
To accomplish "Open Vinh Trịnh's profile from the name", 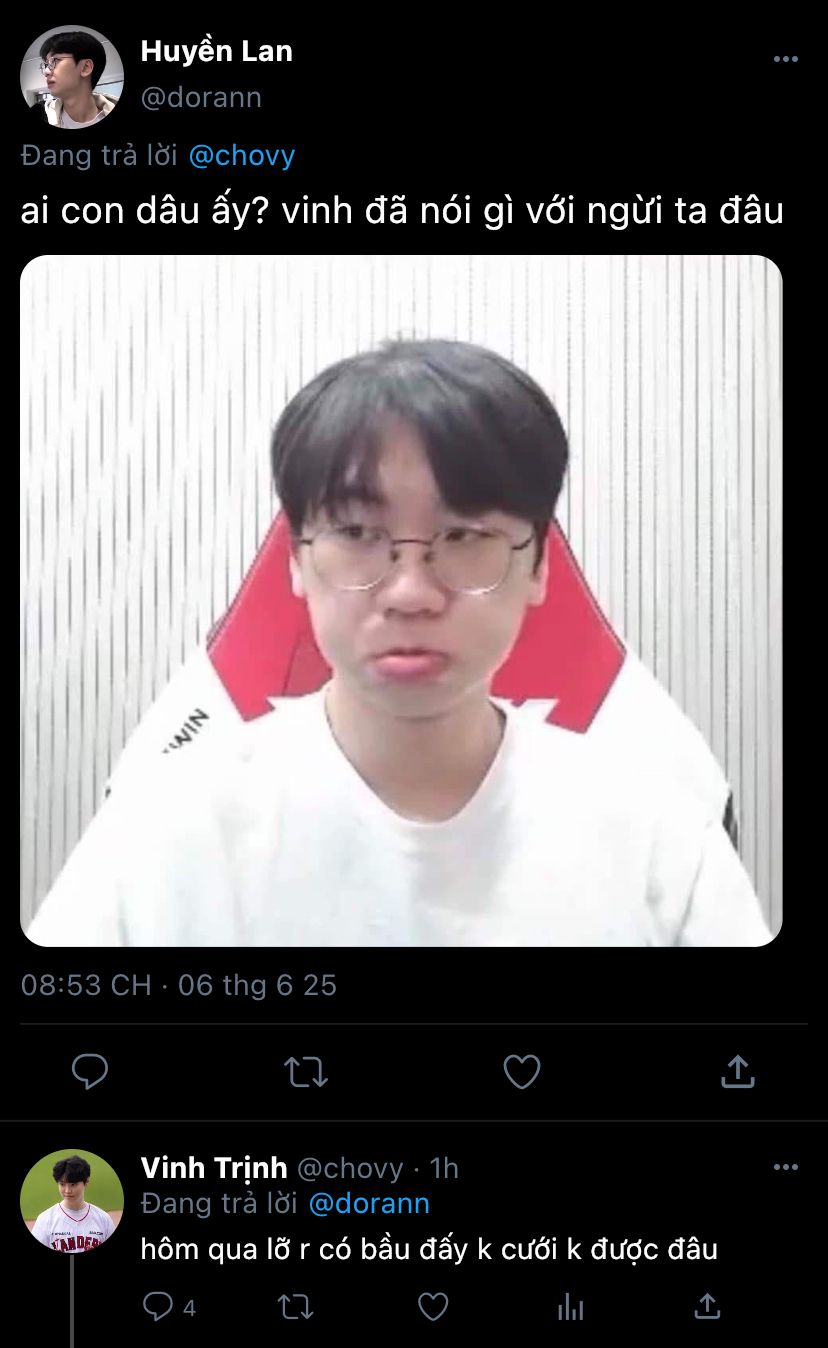I will [213, 1168].
